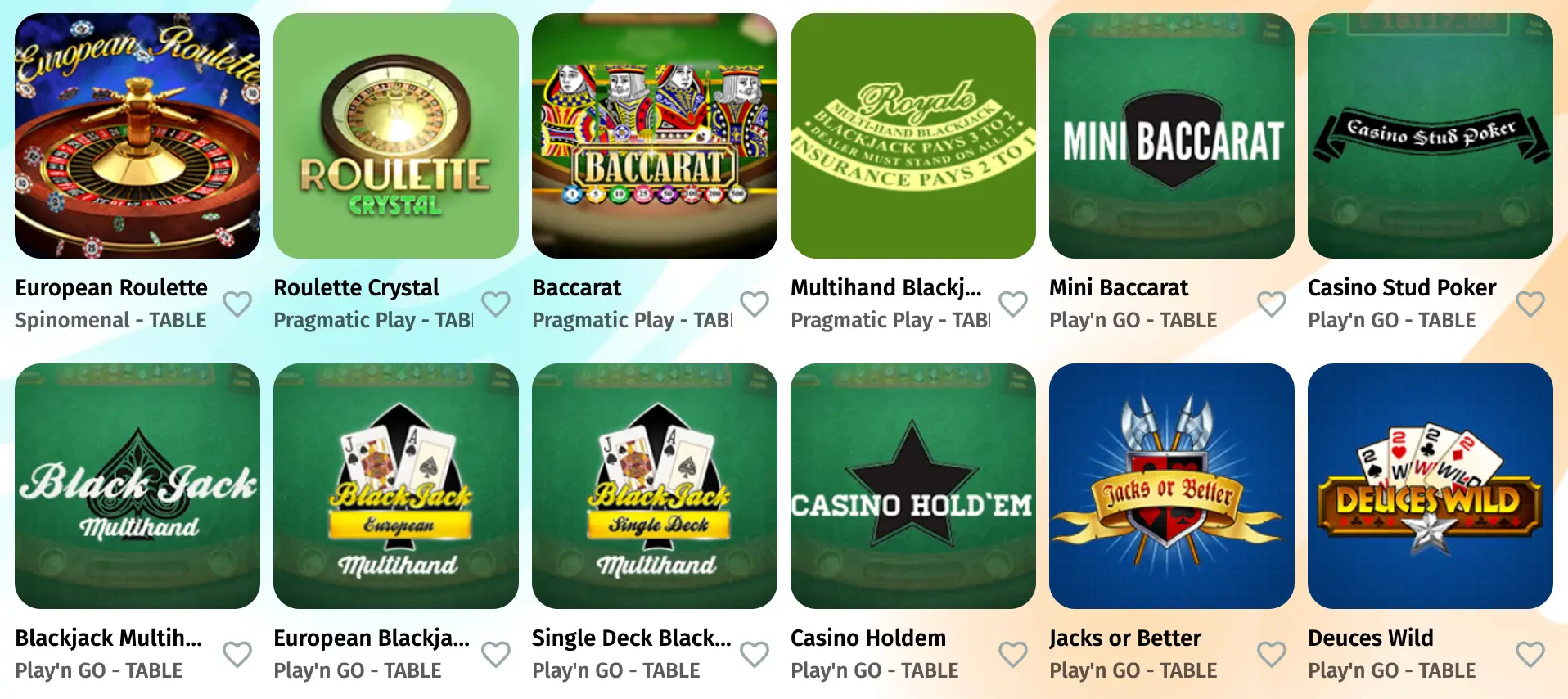Open European Blackjack Multihand tile
Viewport: 1568px width, 699px height.
(396, 486)
